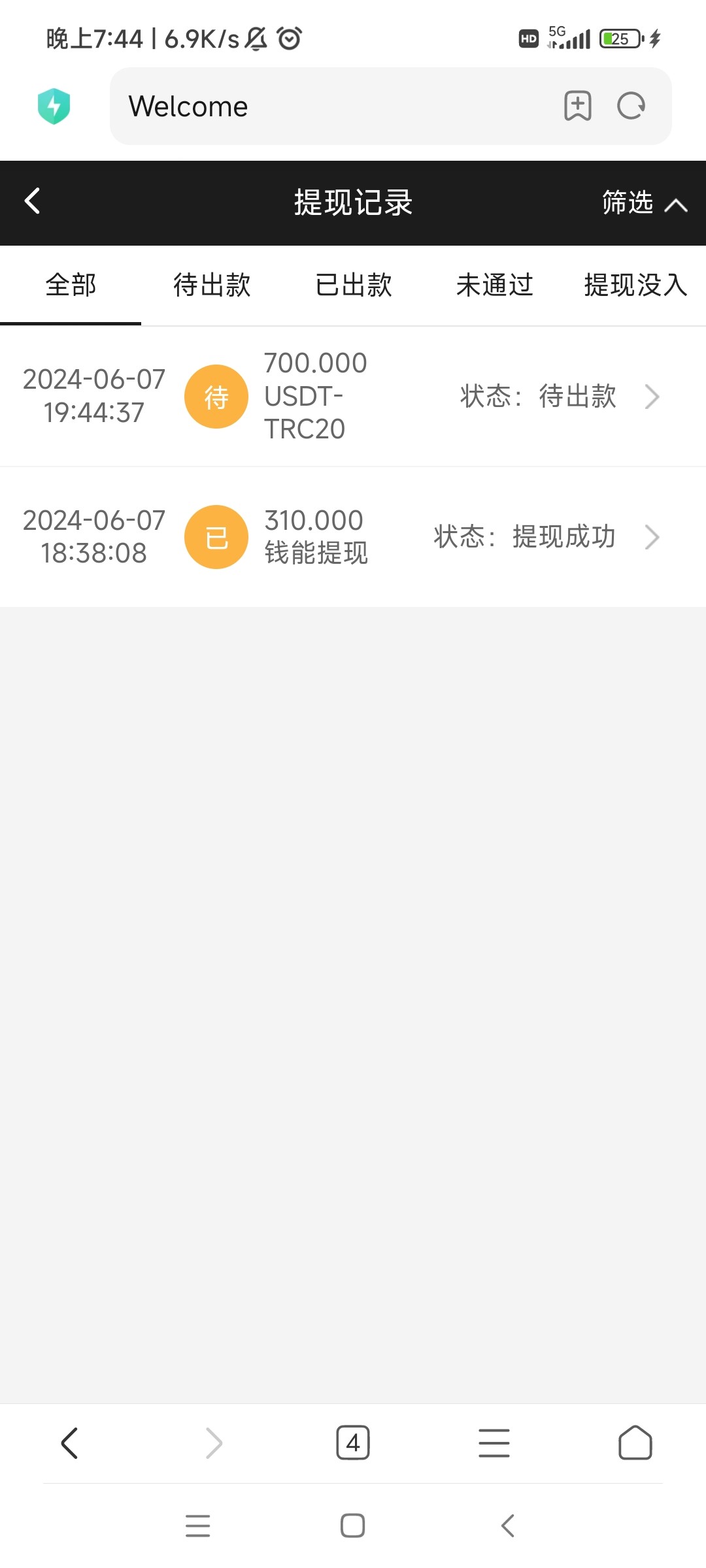Go back from the 提现记录 page

coord(32,201)
